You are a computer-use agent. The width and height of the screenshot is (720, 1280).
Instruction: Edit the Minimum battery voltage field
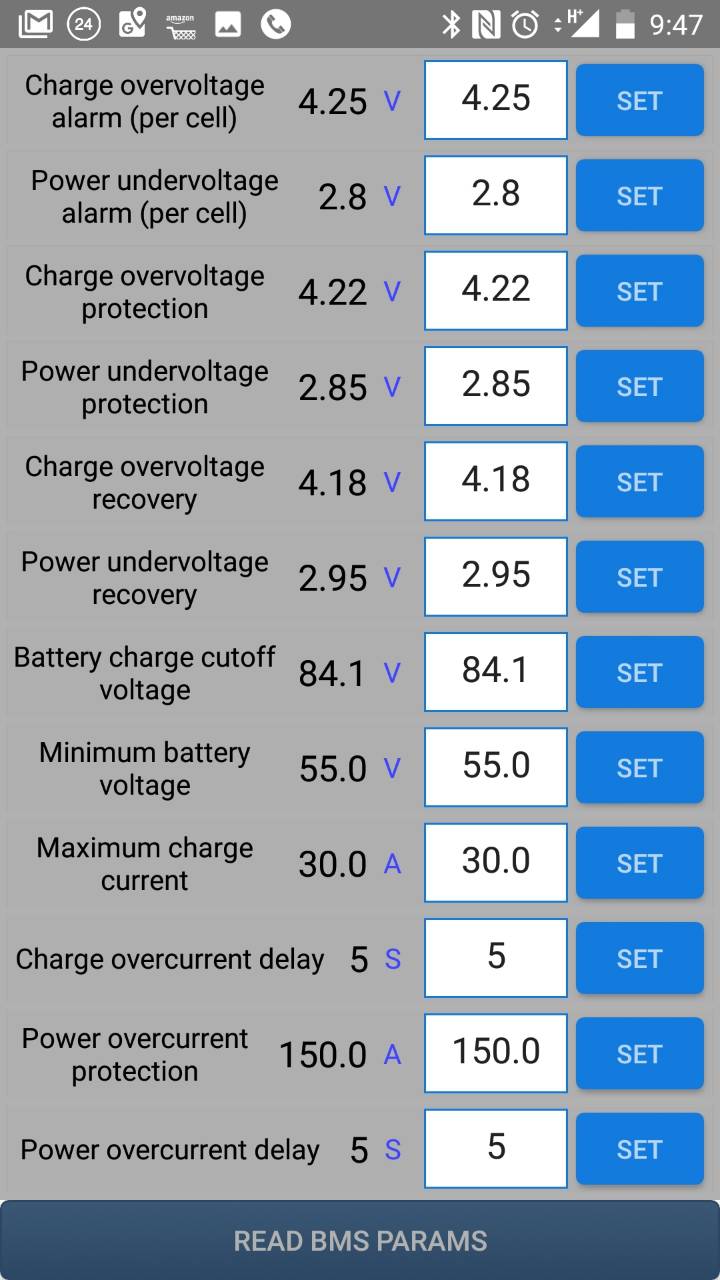[496, 767]
